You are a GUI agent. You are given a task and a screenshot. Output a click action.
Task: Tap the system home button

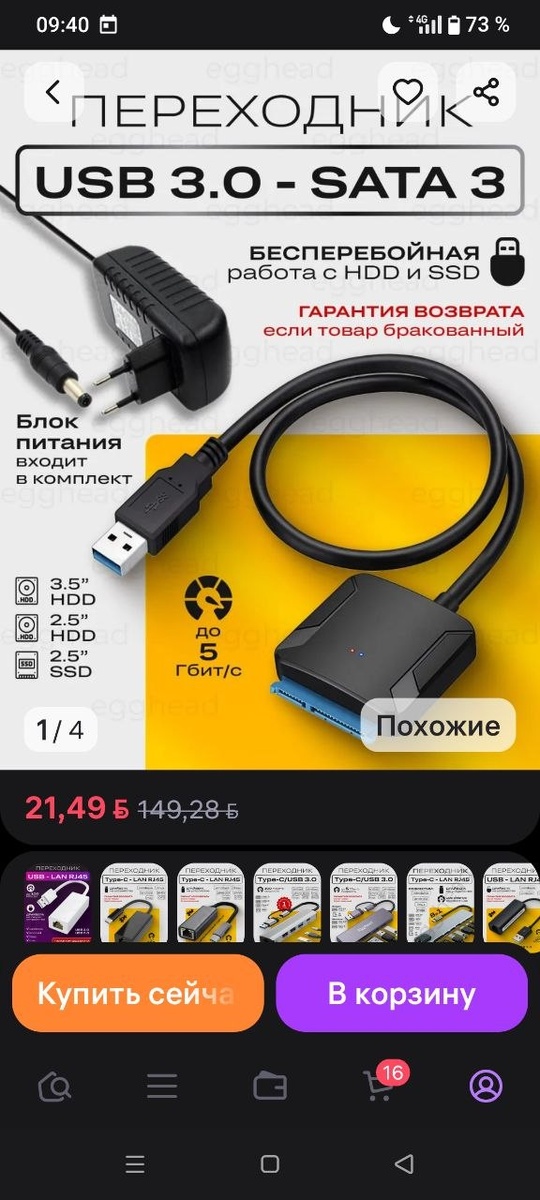[x=269, y=1164]
